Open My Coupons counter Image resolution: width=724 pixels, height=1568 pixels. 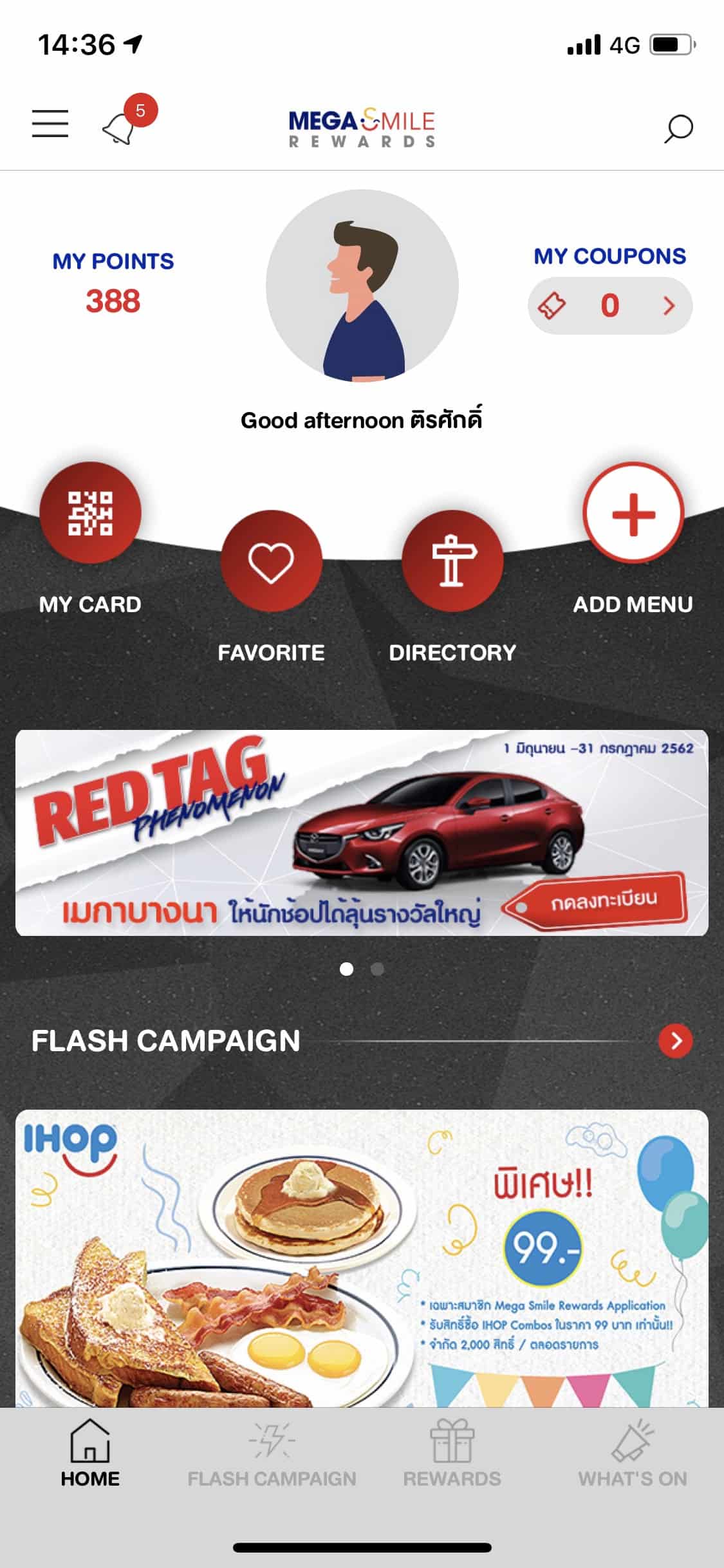pos(609,305)
